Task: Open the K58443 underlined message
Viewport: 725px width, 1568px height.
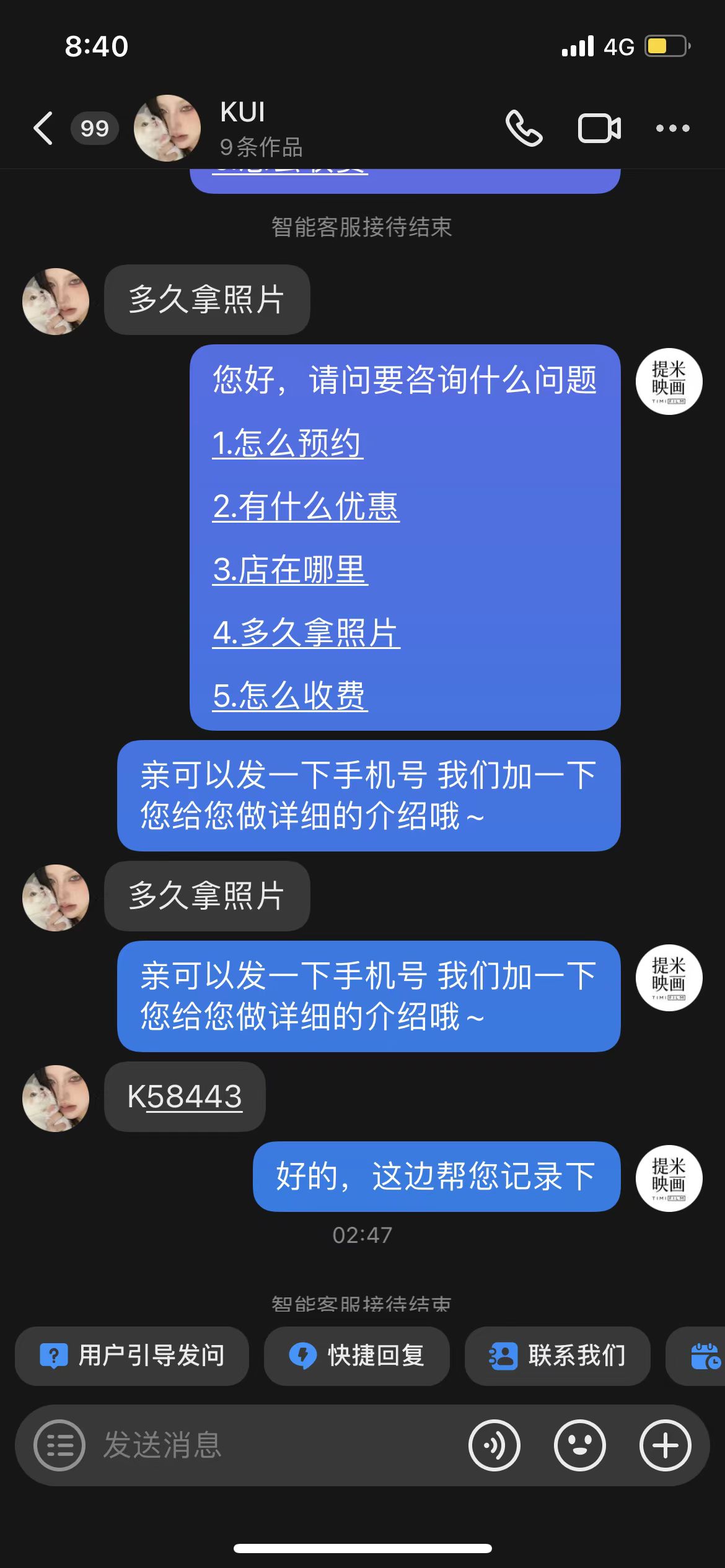Action: point(185,1097)
